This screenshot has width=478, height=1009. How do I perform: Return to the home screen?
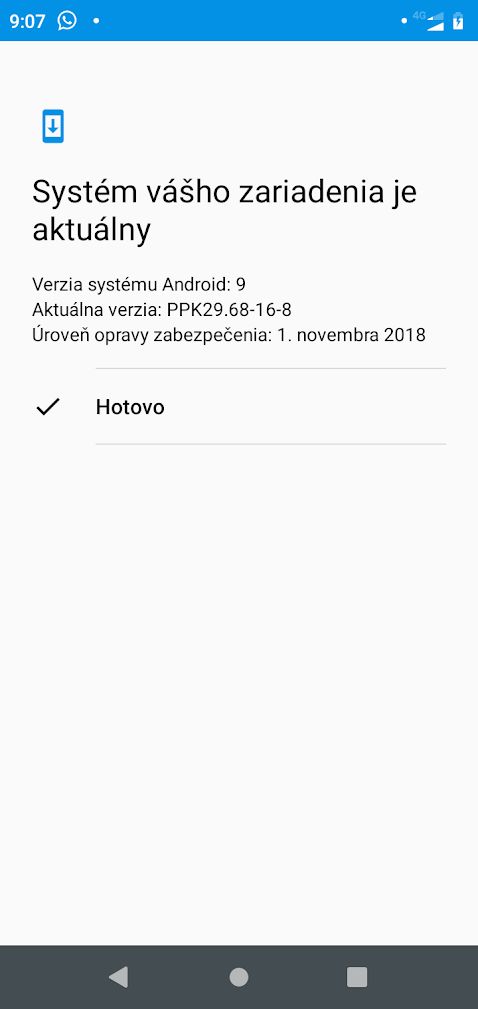[x=239, y=977]
